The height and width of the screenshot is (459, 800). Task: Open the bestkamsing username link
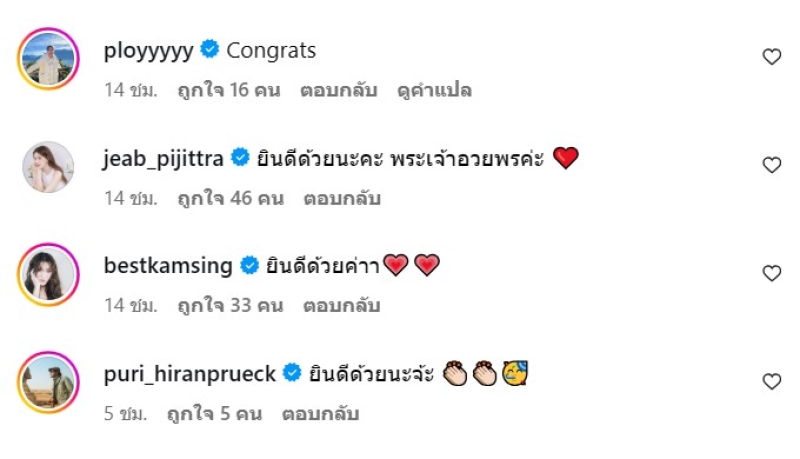(168, 265)
